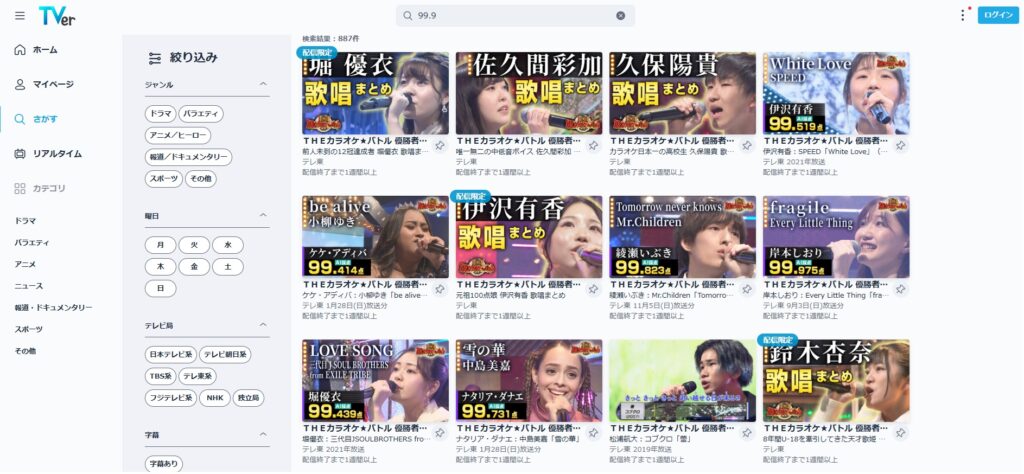Open ニュース category link in sidebar
This screenshot has width=1024, height=474.
tap(28, 286)
